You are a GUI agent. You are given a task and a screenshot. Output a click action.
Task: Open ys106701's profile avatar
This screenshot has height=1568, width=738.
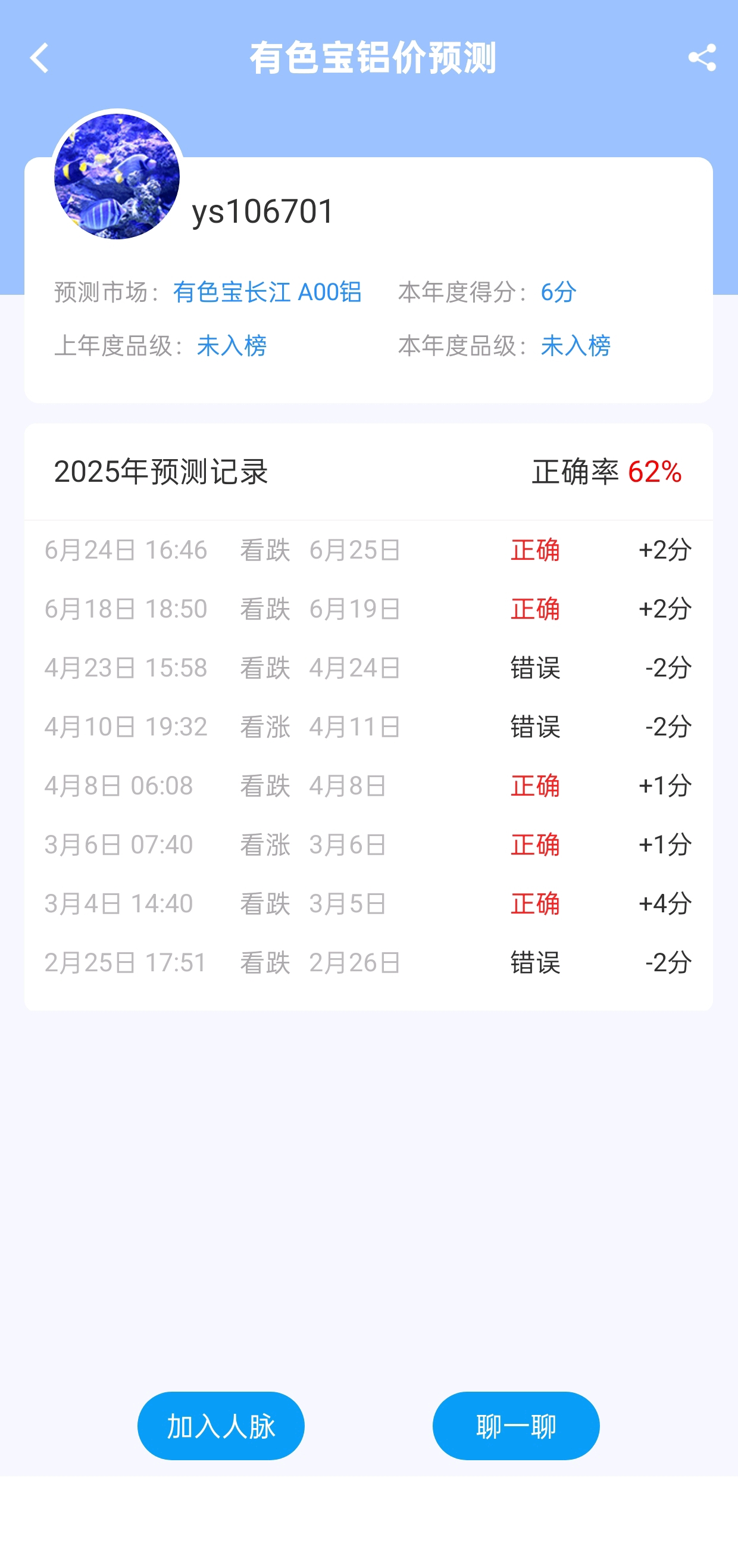pos(117,176)
